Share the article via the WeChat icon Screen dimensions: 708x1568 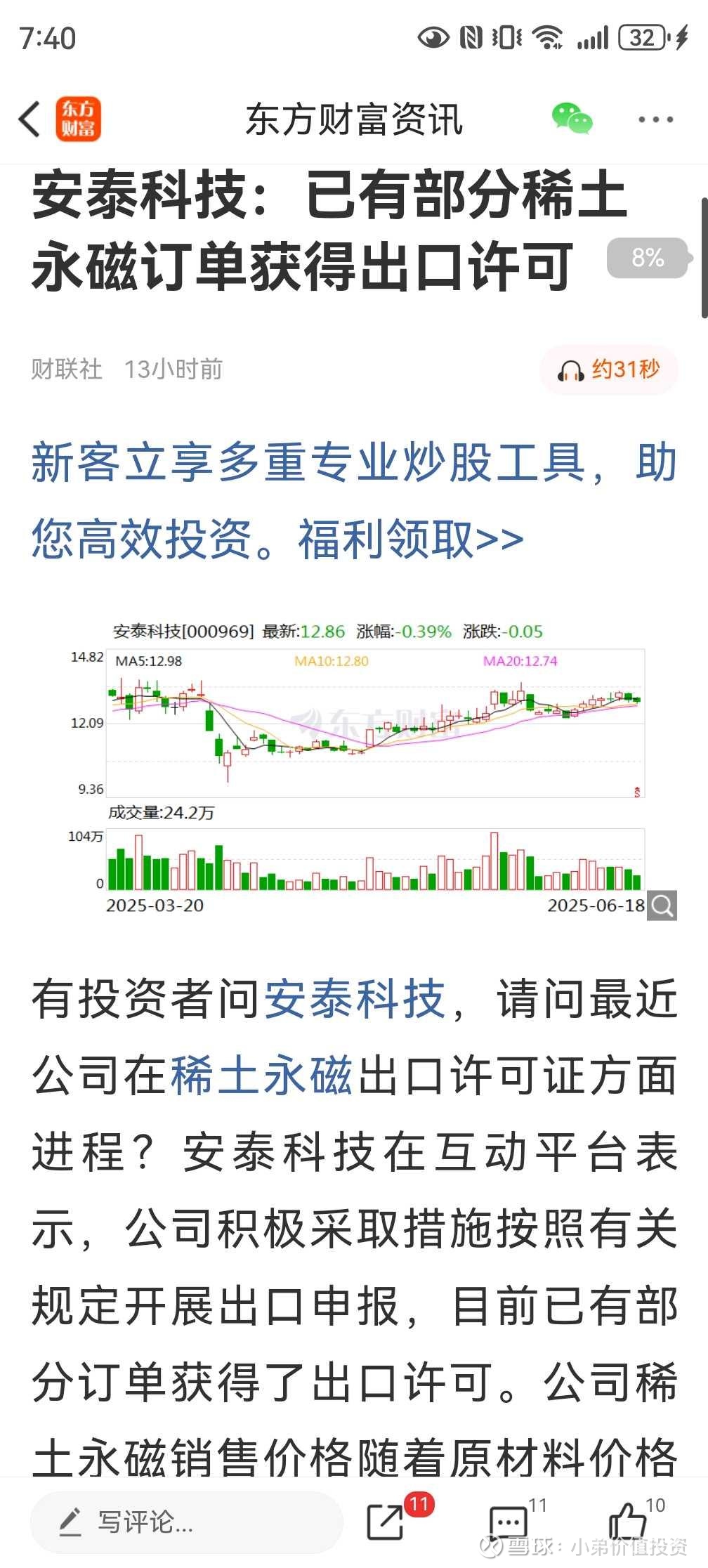(572, 119)
